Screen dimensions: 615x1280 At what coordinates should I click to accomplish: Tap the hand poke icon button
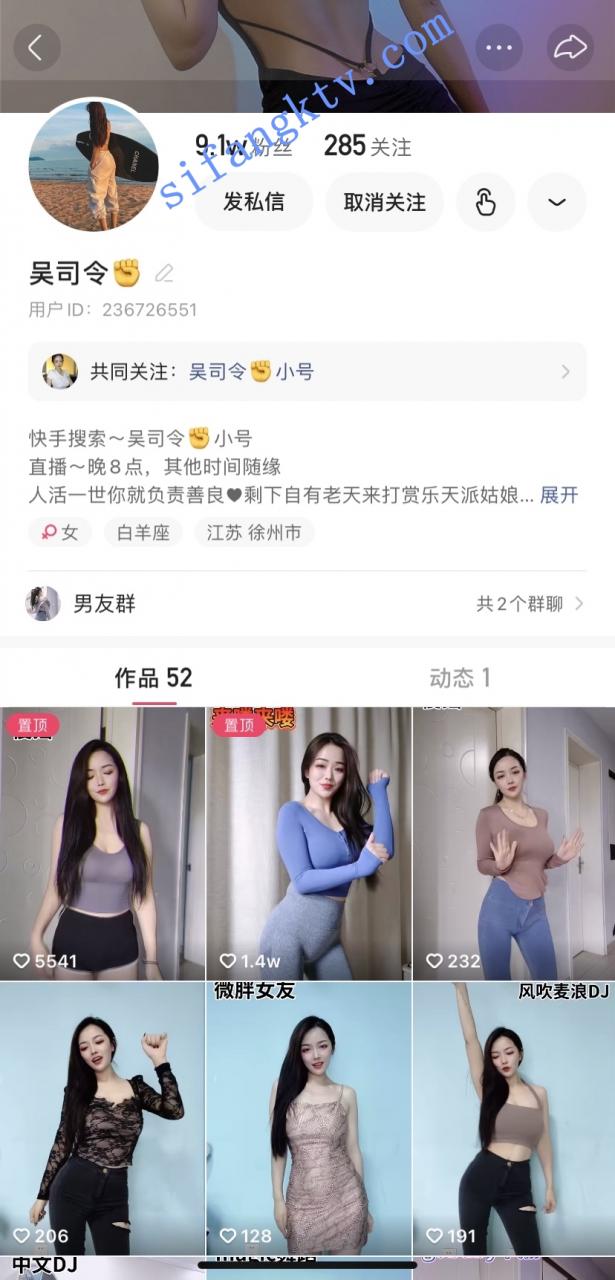click(x=485, y=202)
